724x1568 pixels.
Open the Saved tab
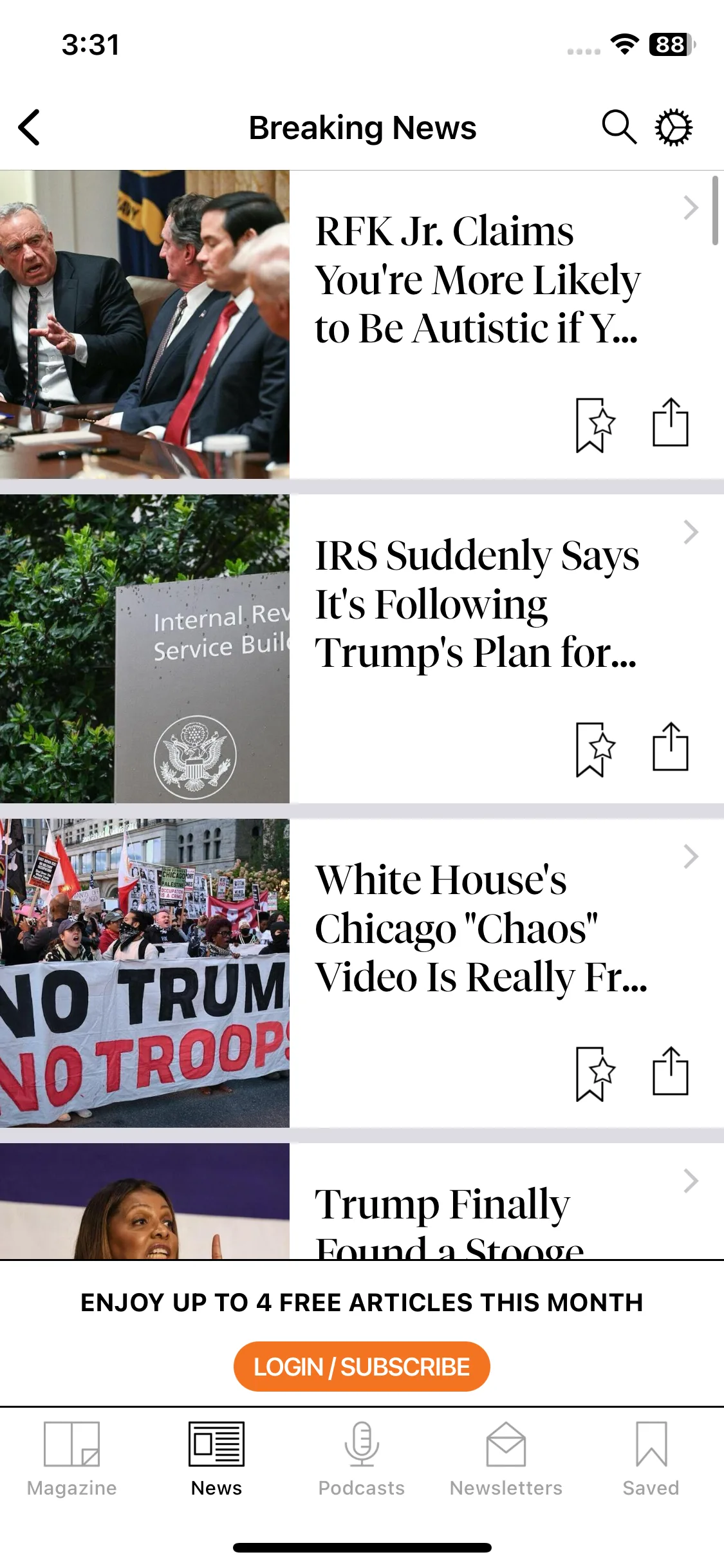651,1459
